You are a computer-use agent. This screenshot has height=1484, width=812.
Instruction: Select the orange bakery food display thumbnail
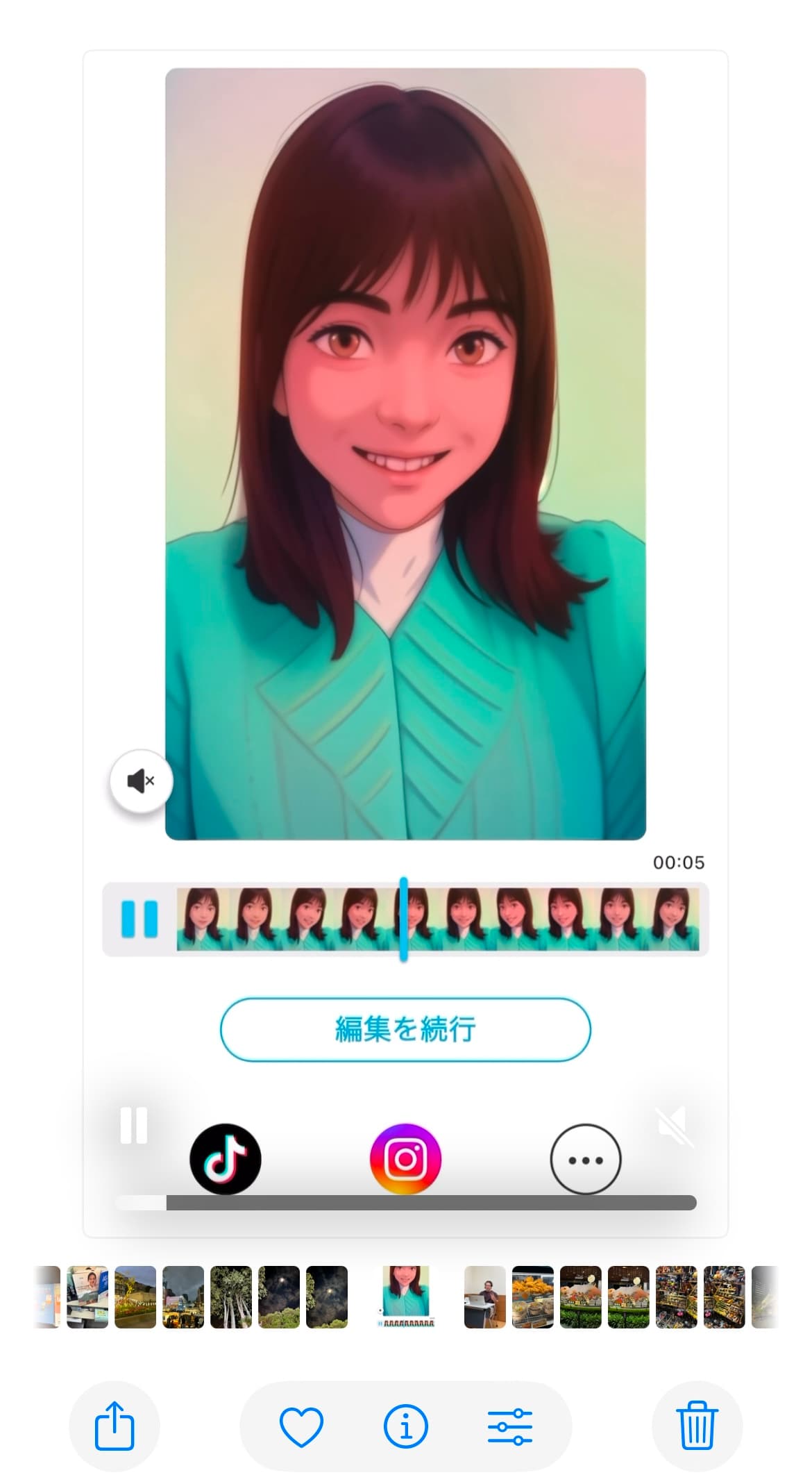click(x=532, y=1297)
